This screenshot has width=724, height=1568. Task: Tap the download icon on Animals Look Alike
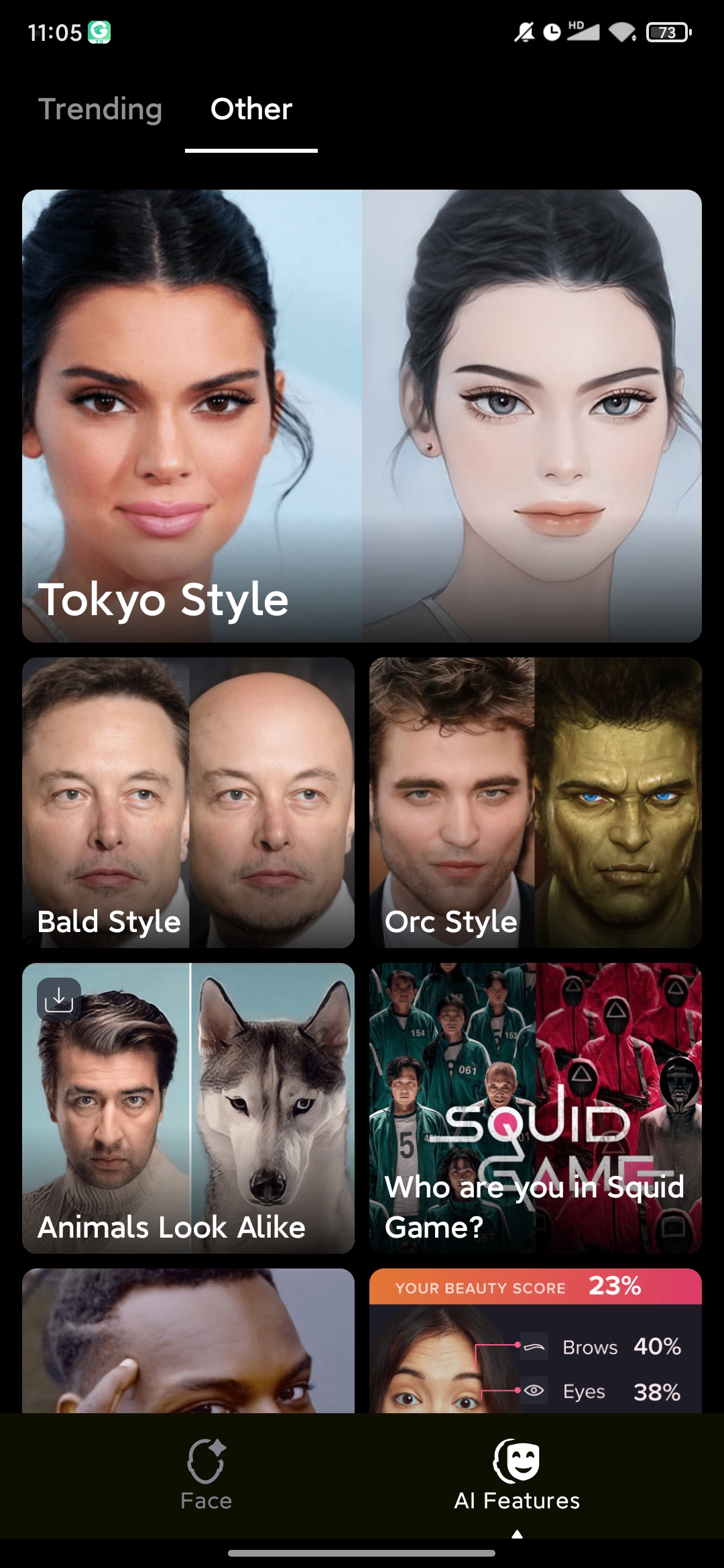coord(59,998)
